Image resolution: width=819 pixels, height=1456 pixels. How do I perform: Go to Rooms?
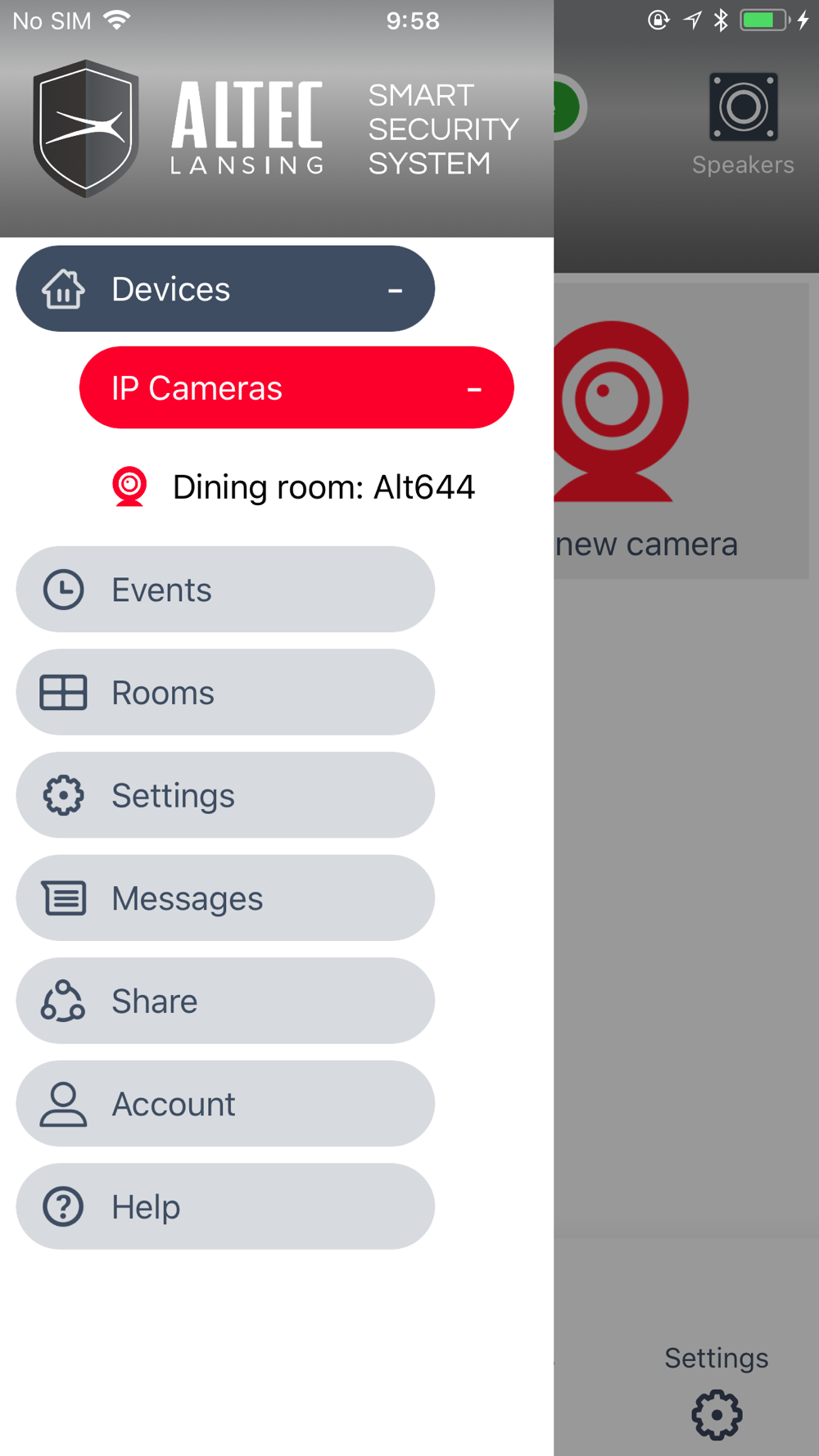click(225, 692)
